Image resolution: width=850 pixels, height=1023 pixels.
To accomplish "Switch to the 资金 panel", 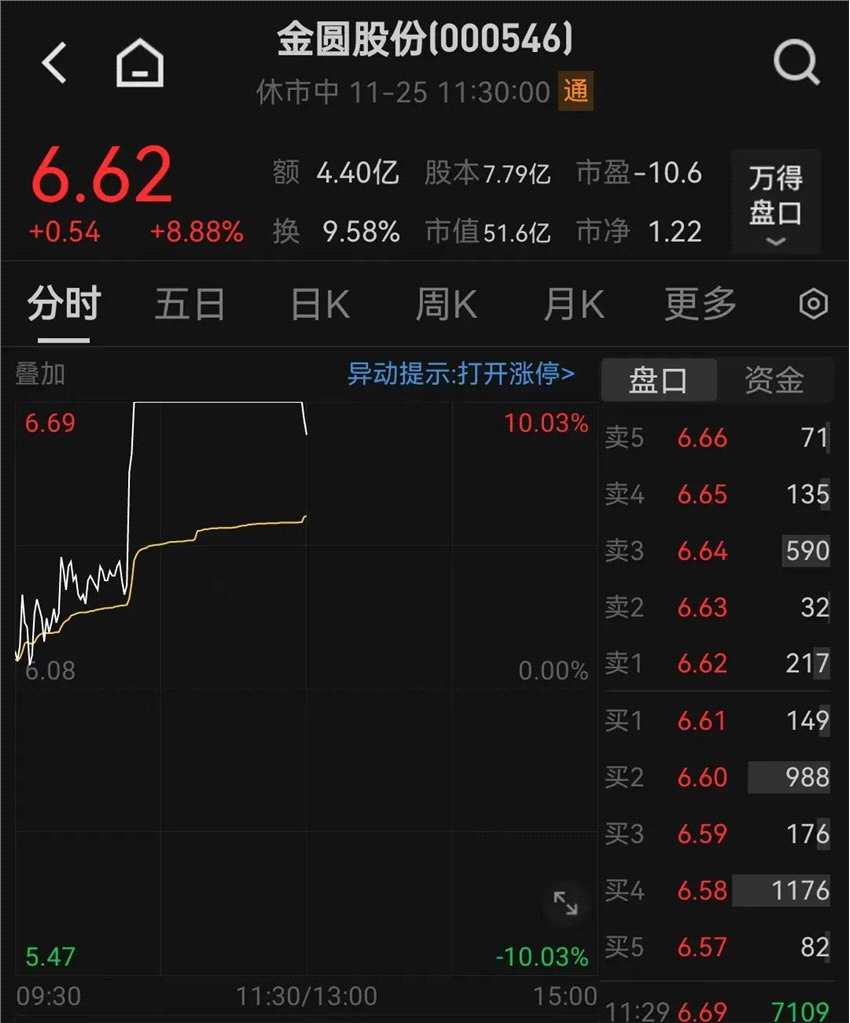I will [774, 380].
